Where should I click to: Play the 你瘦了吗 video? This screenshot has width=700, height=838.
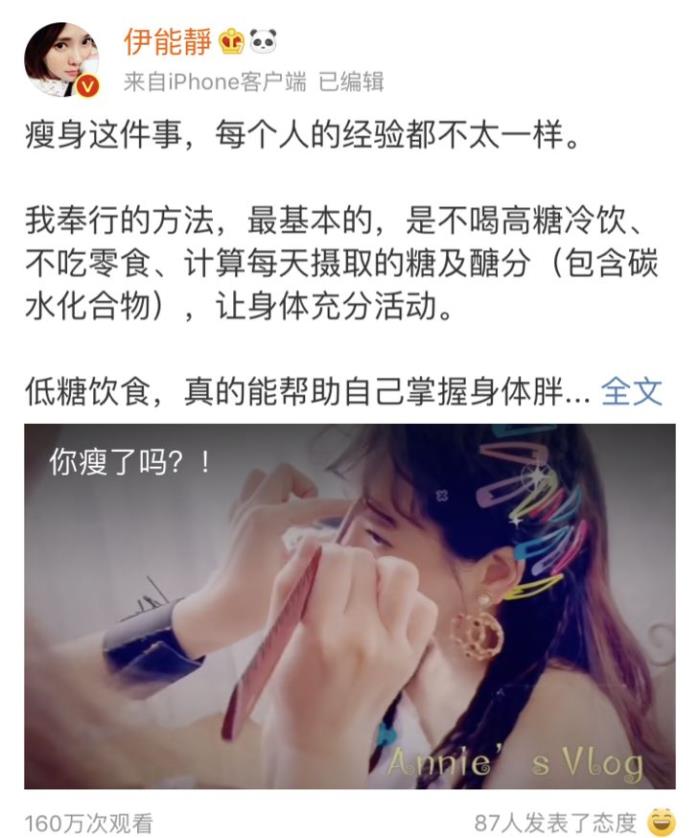click(x=349, y=606)
